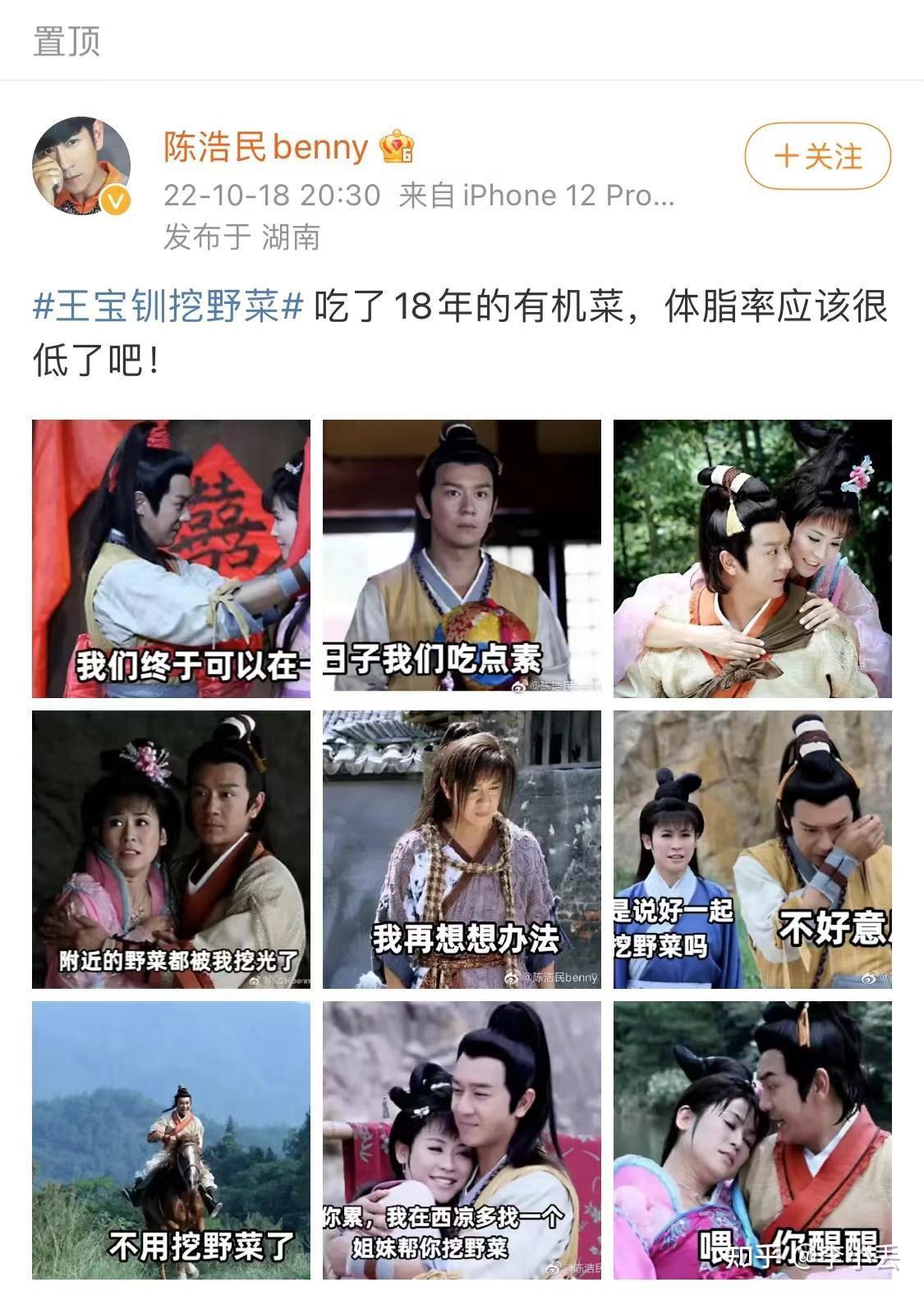Enlarge the photo captioned 喂 你醒醒
Screen dimensions: 924x1296
point(752,1140)
